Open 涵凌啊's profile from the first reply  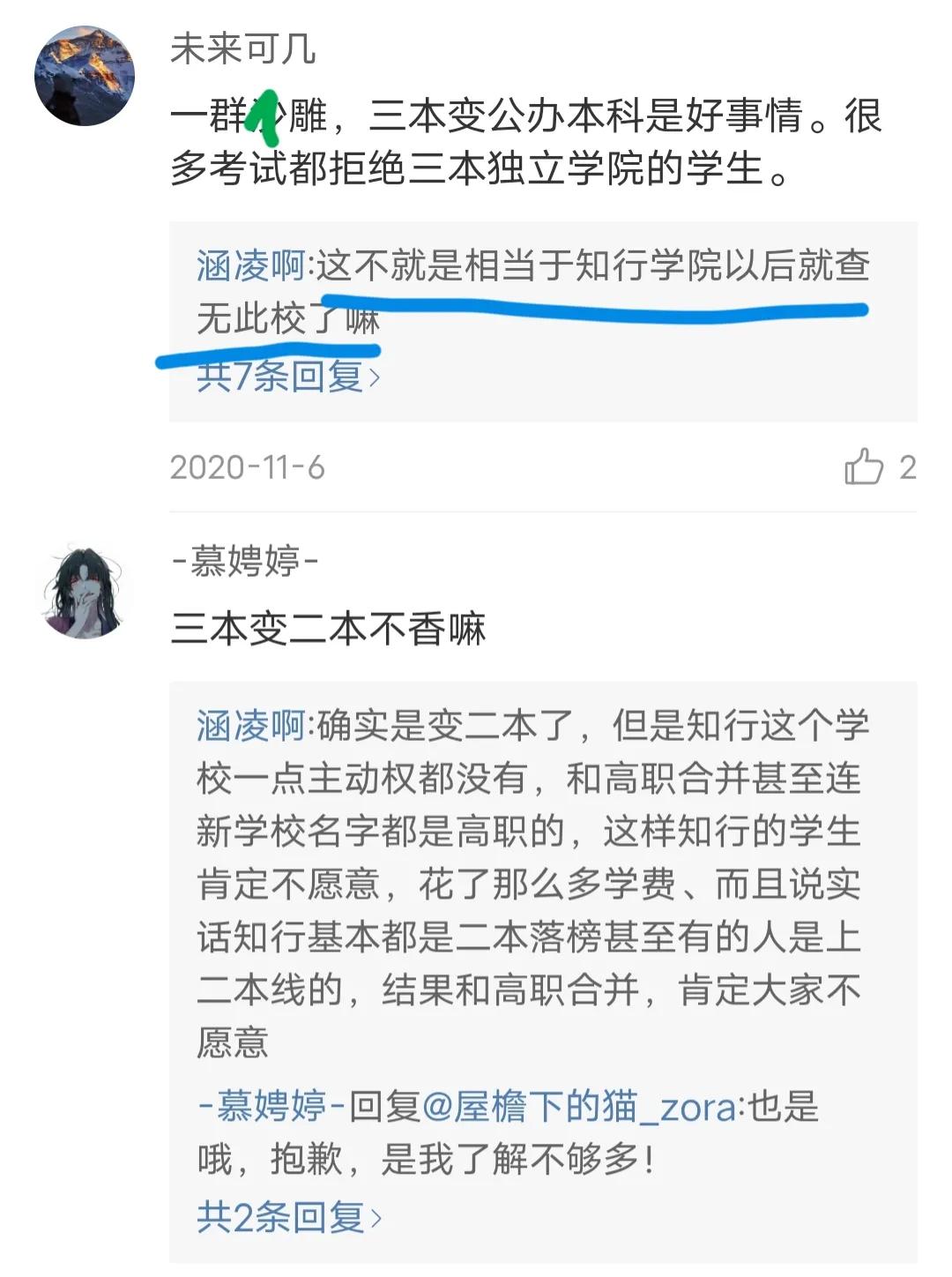click(251, 265)
